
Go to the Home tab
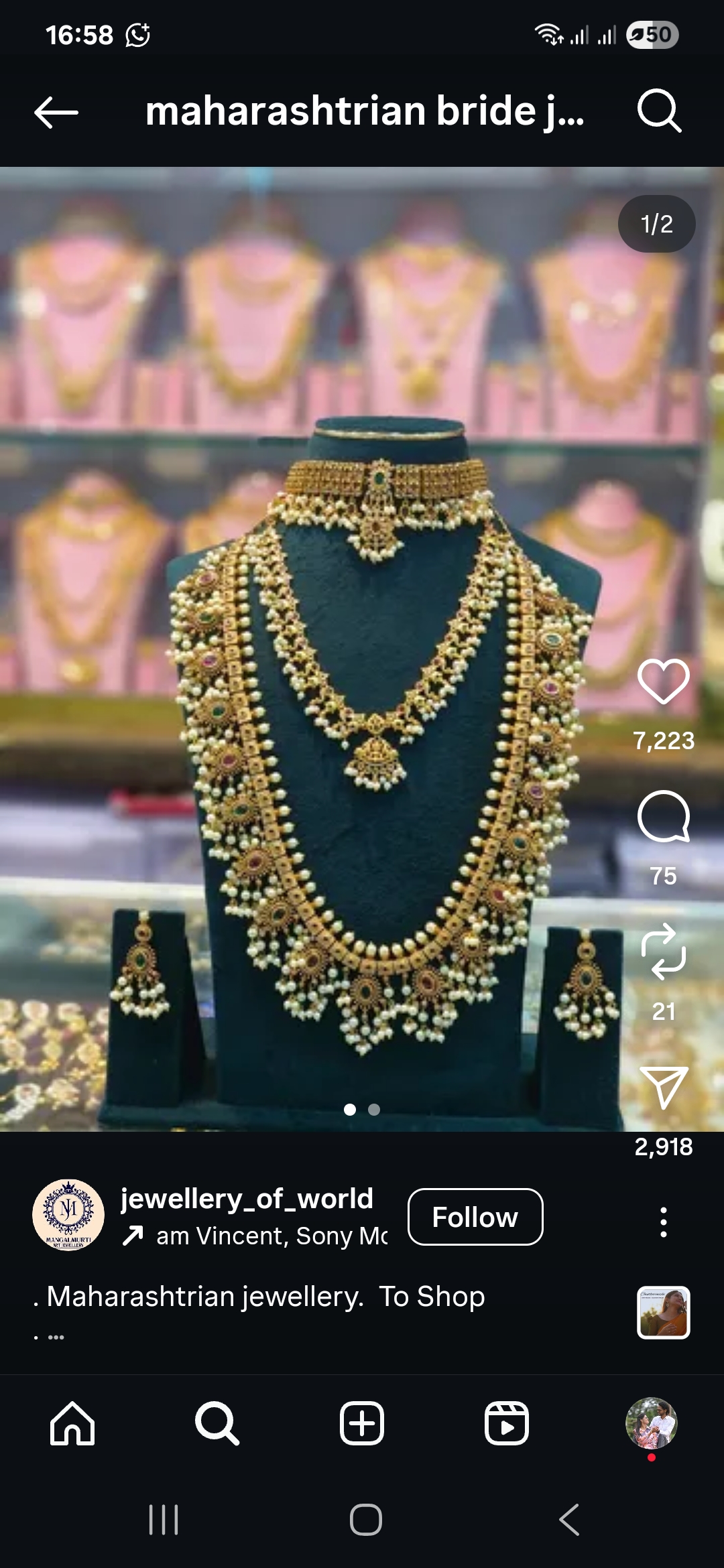point(72,1423)
